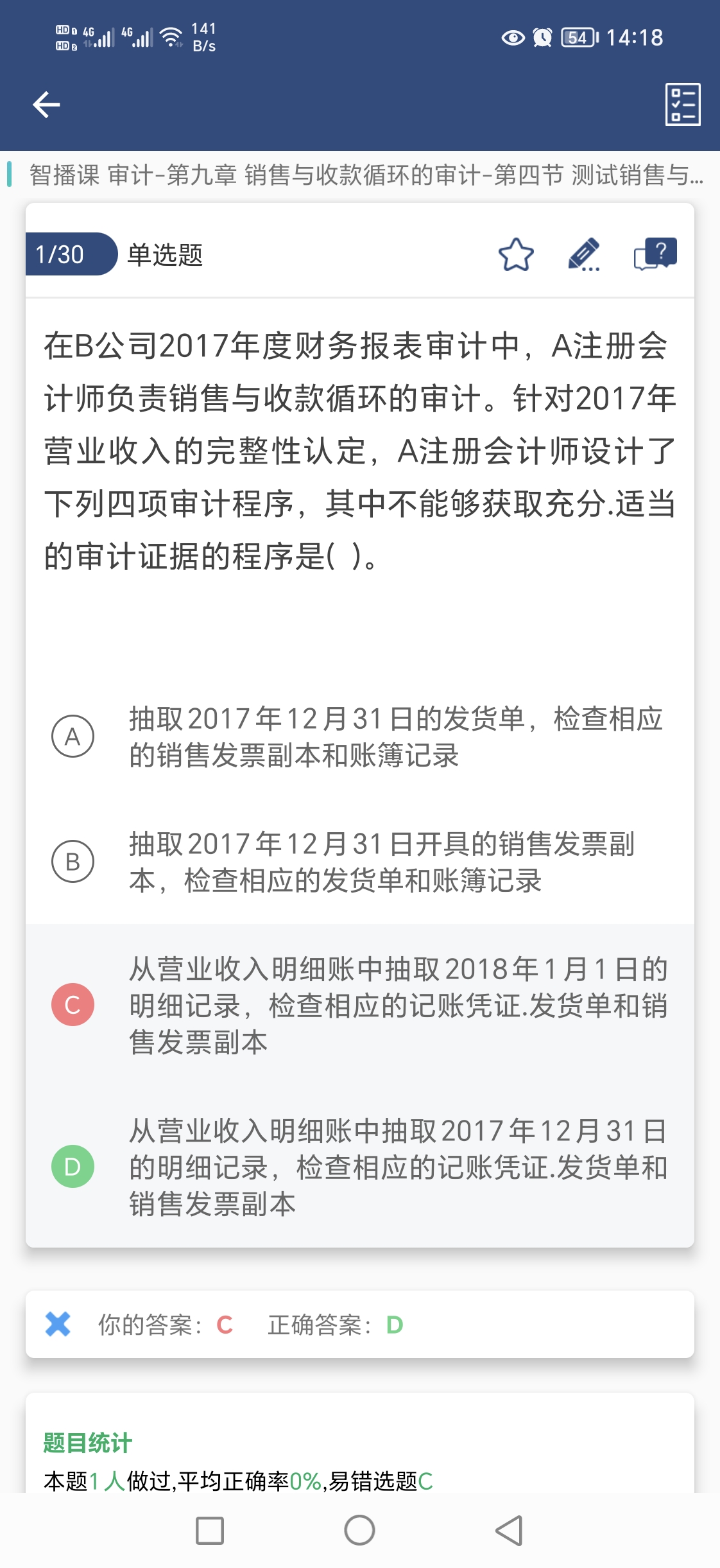Screen dimensions: 720x1568
Task: Select answer option D
Action: tap(360, 1167)
